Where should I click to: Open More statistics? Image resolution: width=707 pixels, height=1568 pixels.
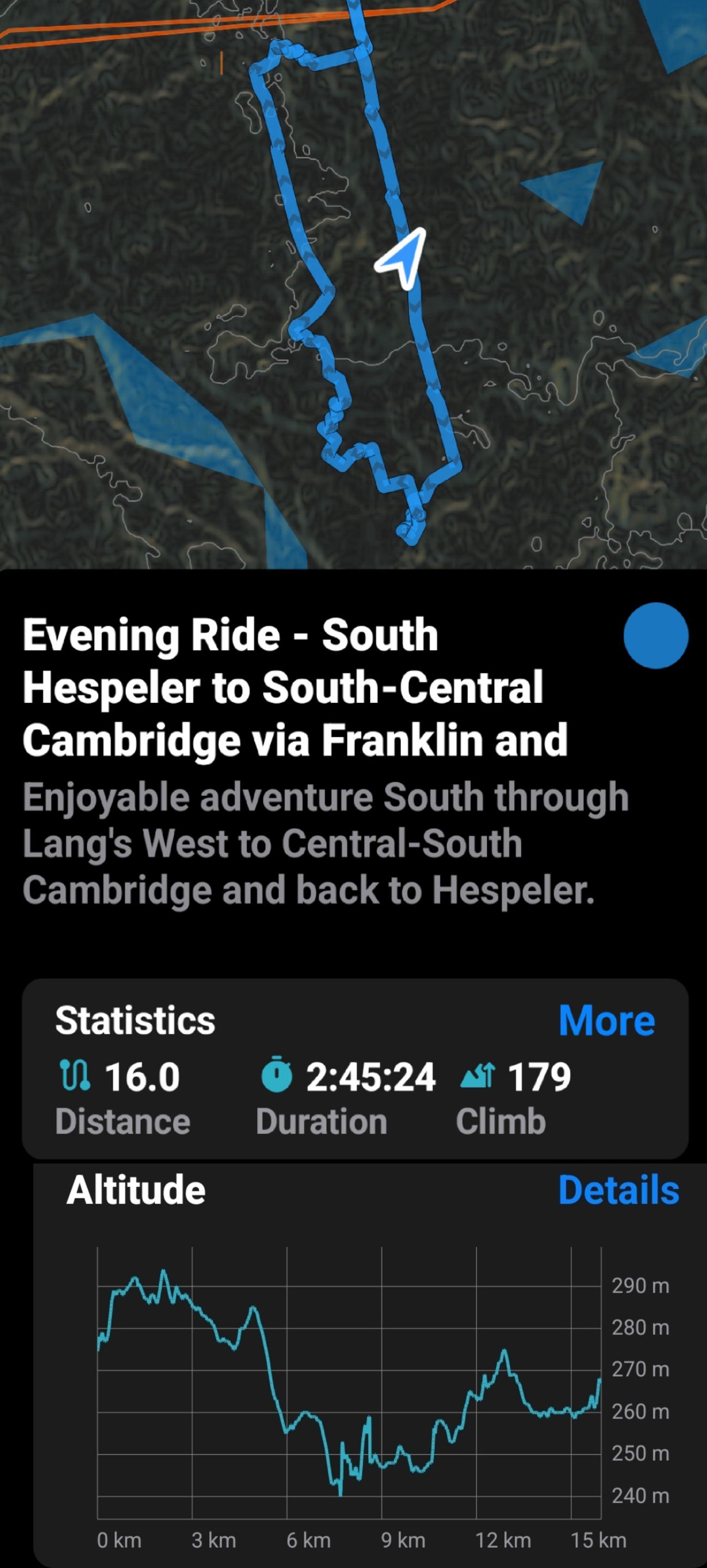tap(607, 1021)
